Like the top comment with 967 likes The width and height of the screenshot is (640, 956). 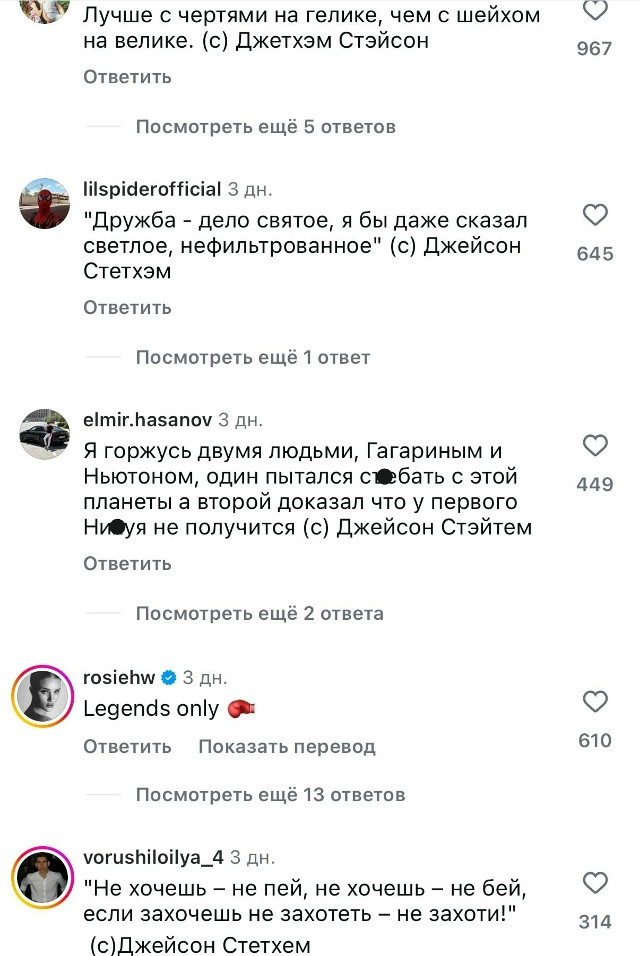[x=595, y=12]
